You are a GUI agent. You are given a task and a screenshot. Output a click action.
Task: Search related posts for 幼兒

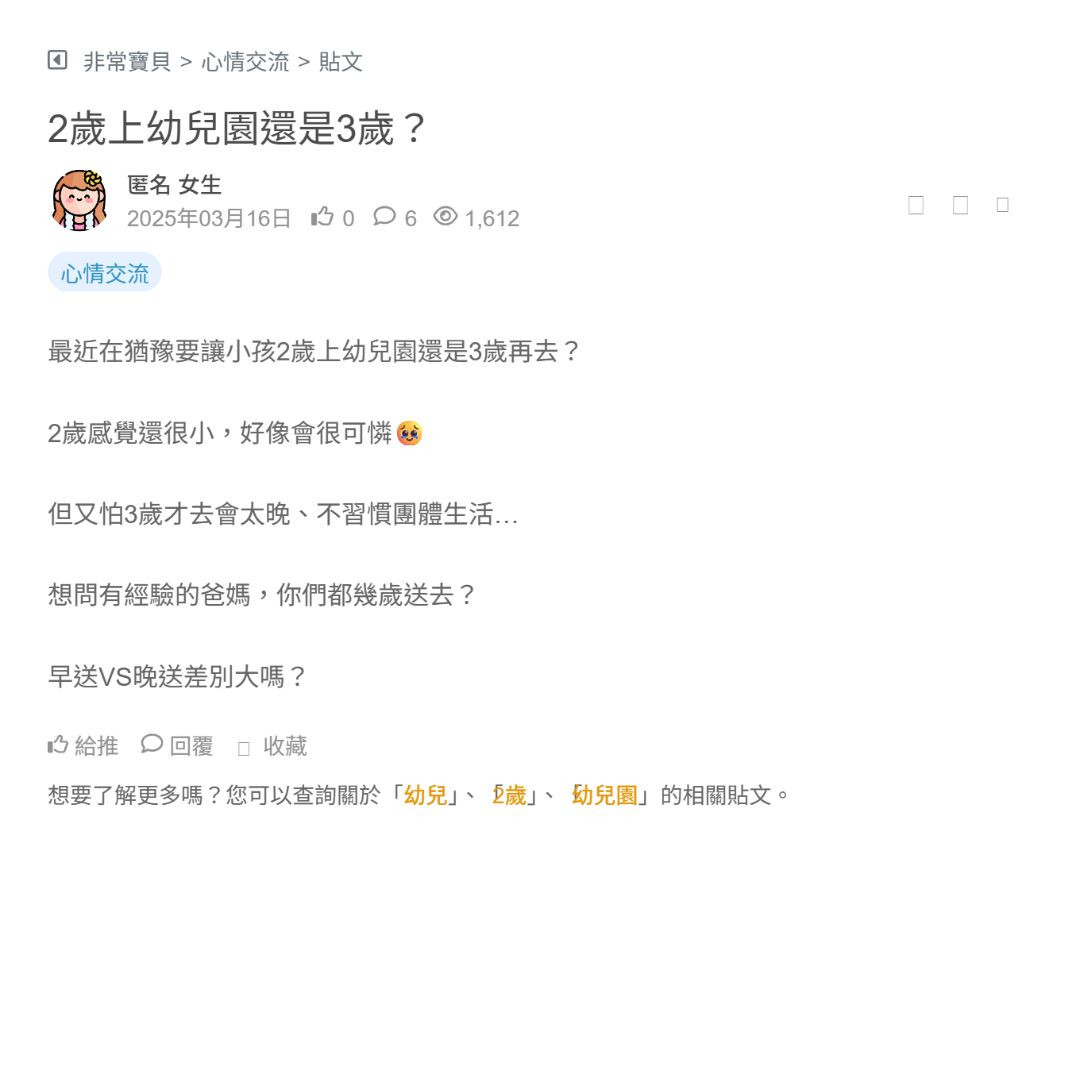click(426, 796)
